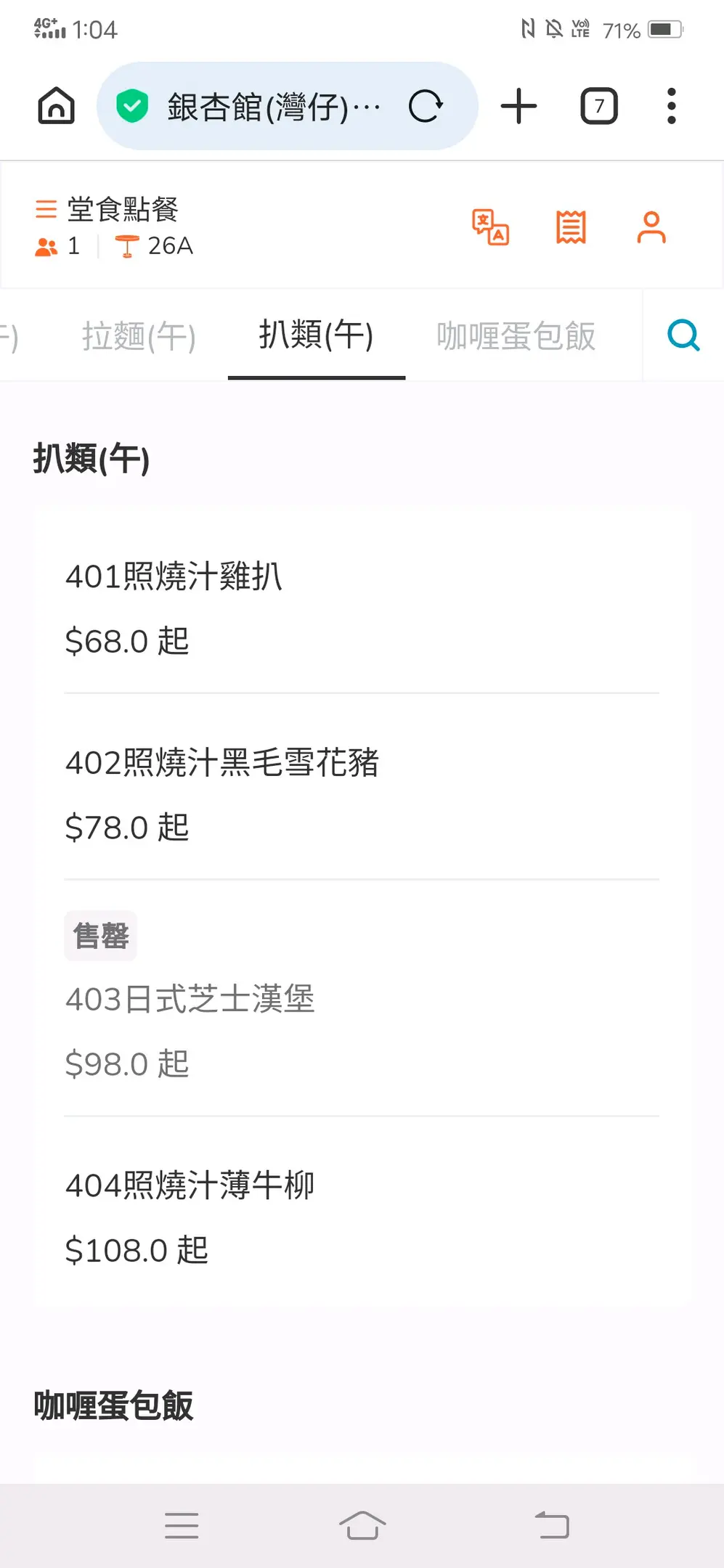Search the menu items
Viewport: 724px width, 1568px height.
coord(683,335)
